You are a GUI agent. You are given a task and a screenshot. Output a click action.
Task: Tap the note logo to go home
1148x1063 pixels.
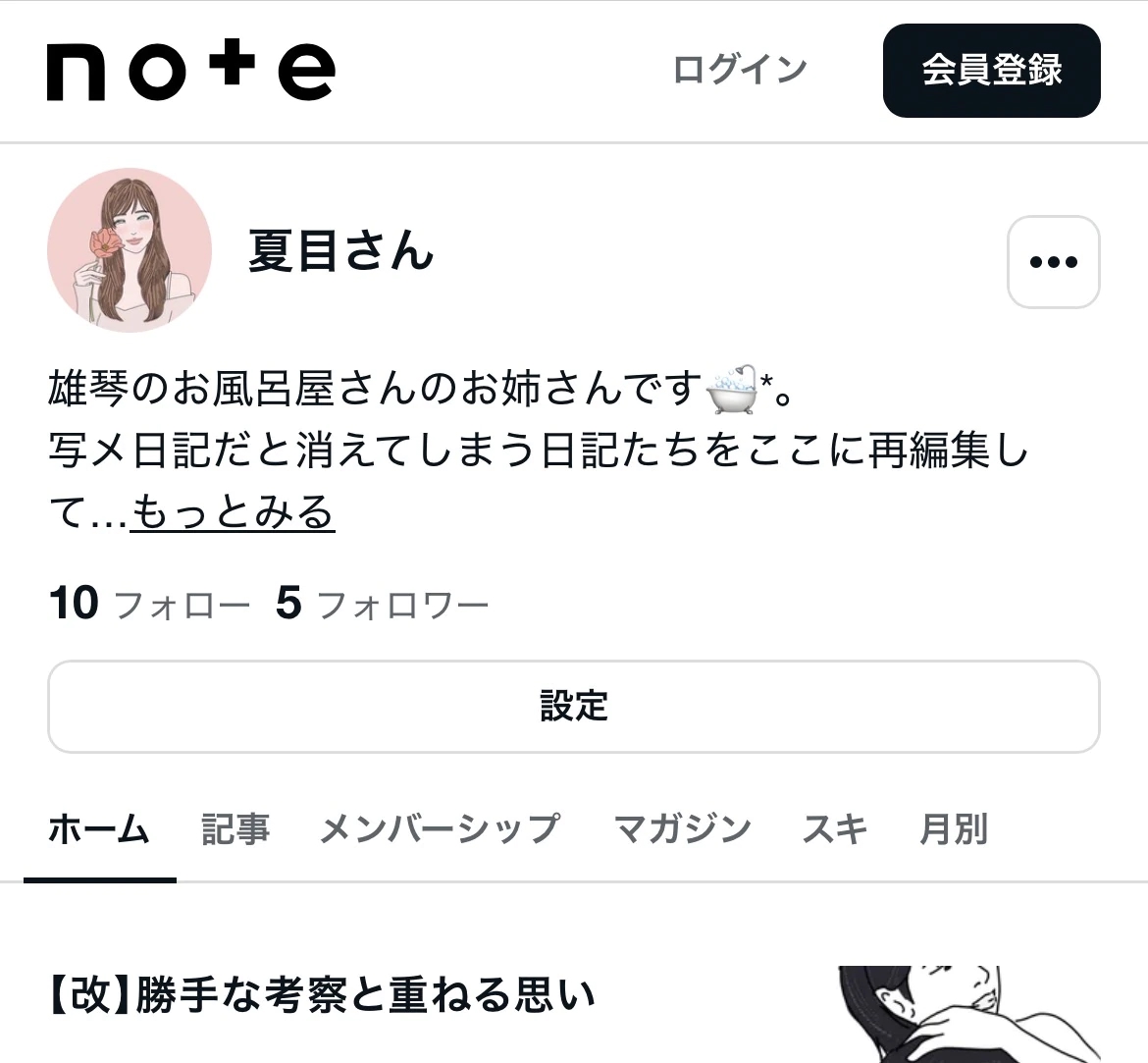point(191,71)
